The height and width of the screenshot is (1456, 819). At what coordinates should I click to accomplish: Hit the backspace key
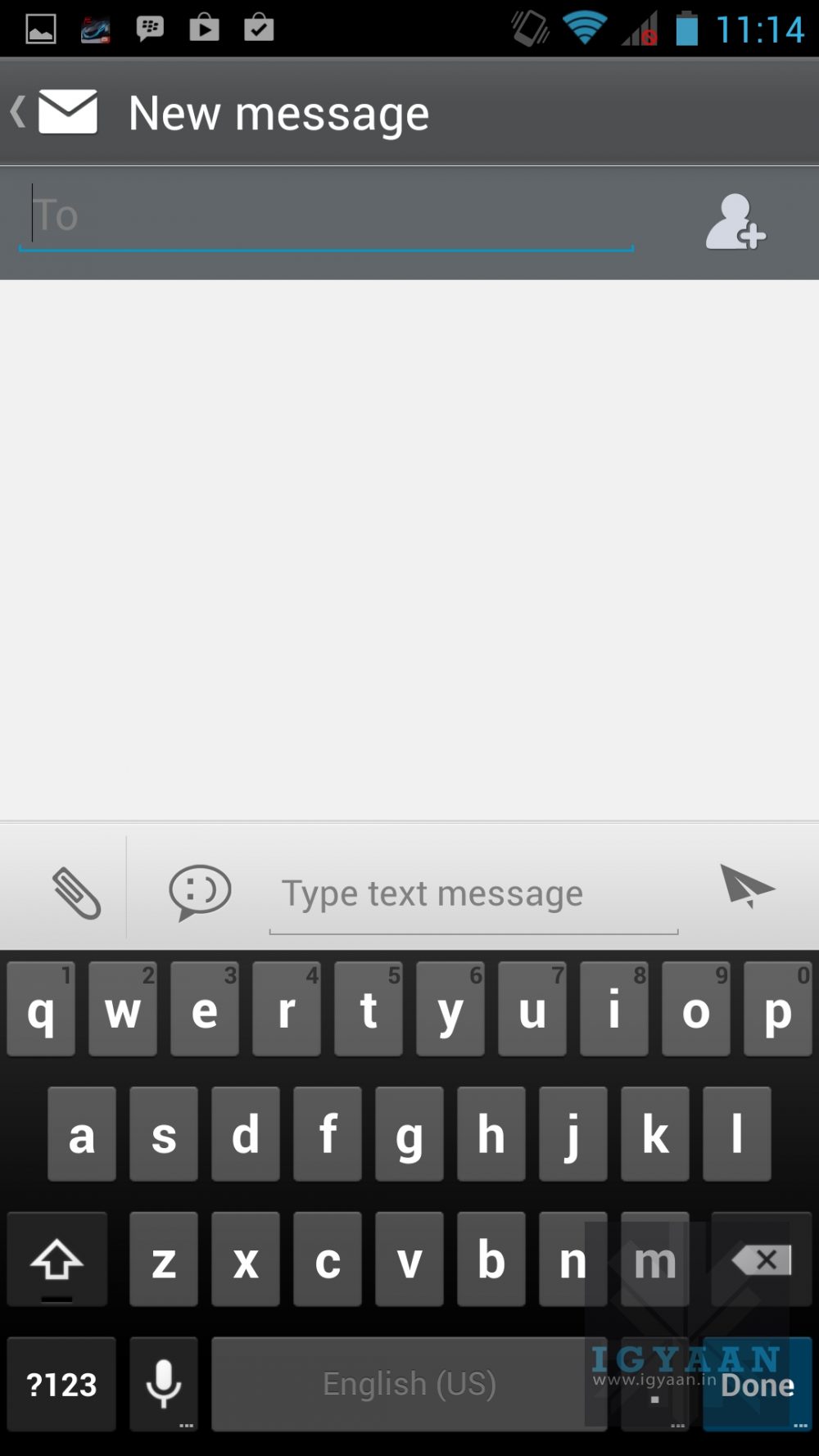761,1259
